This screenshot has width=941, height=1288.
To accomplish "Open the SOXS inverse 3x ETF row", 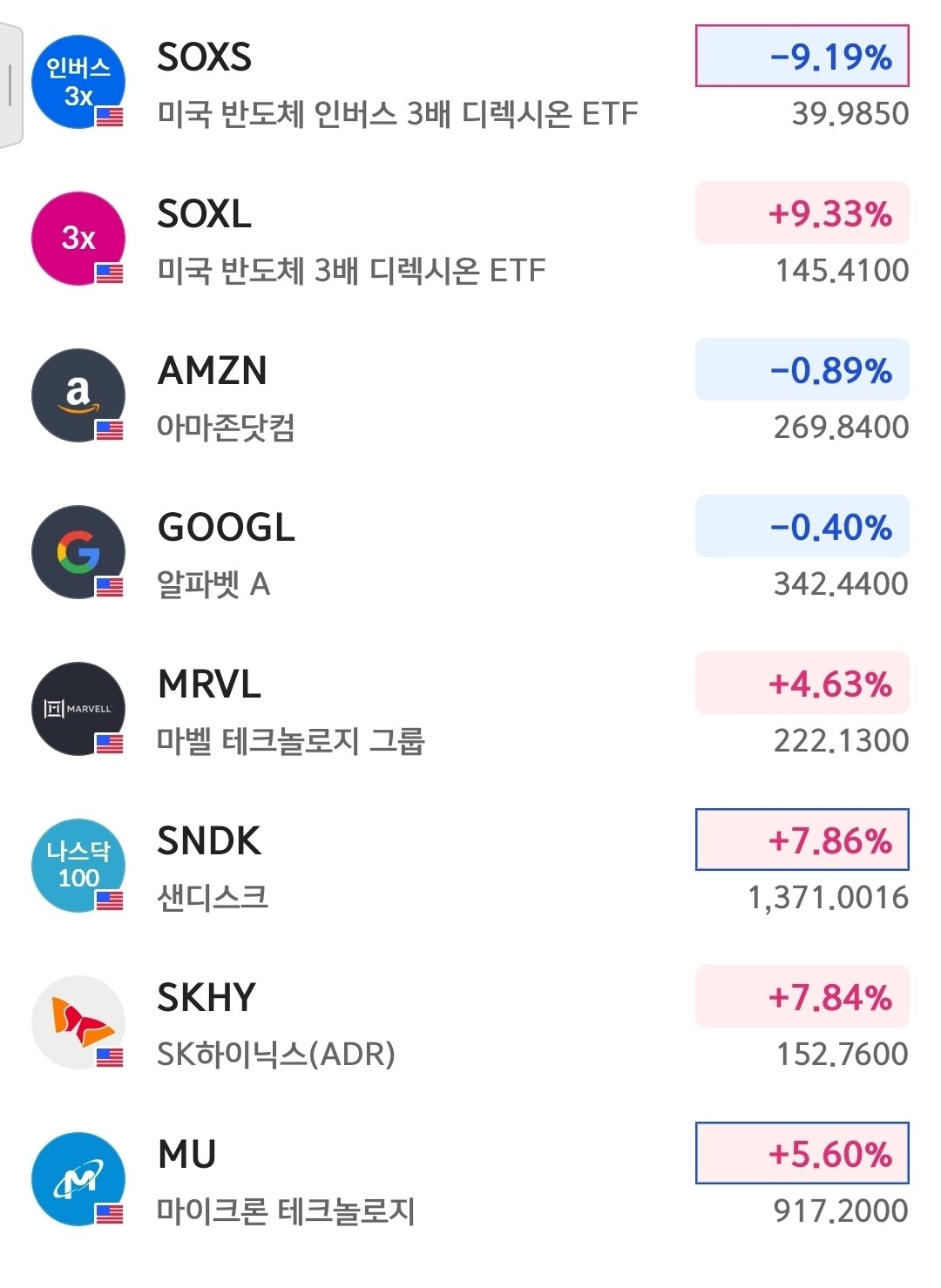I will (470, 82).
